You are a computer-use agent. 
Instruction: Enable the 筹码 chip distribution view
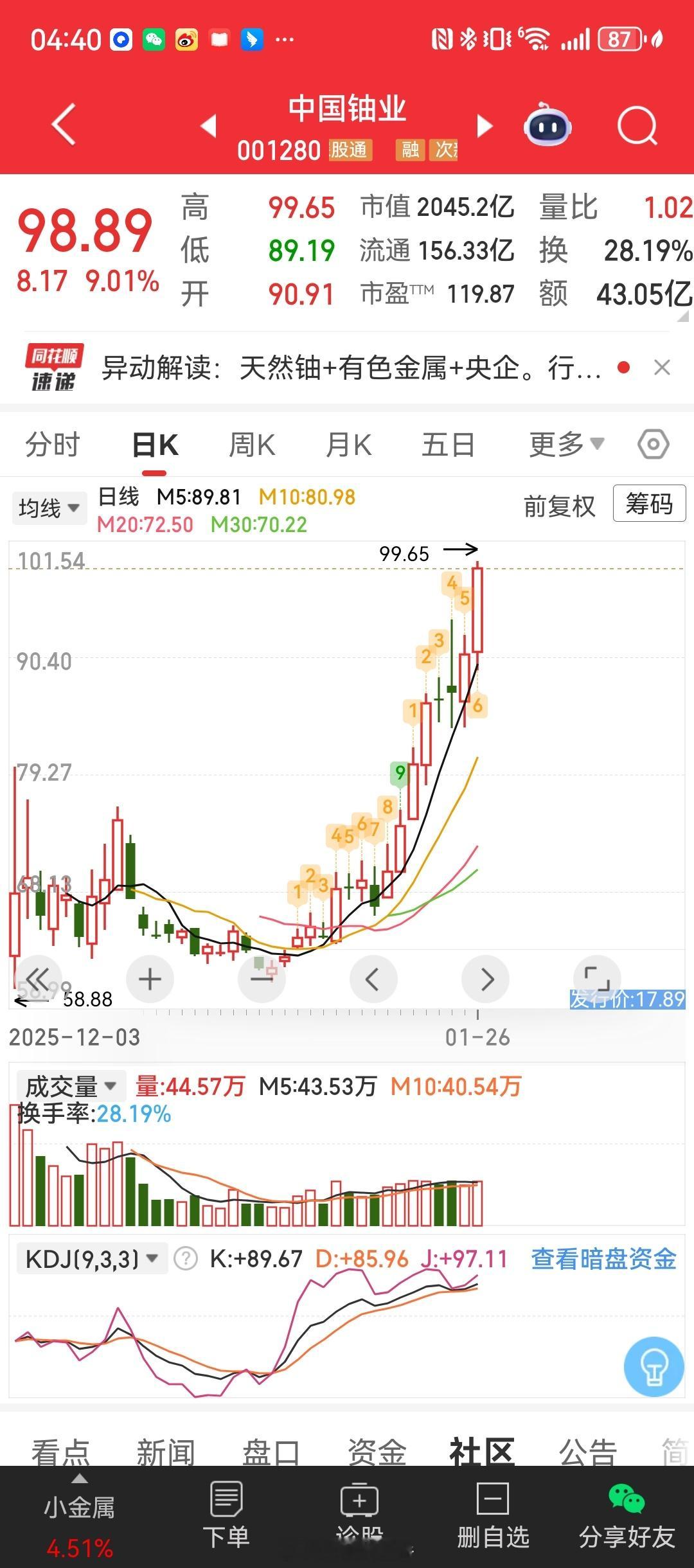pyautogui.click(x=648, y=504)
